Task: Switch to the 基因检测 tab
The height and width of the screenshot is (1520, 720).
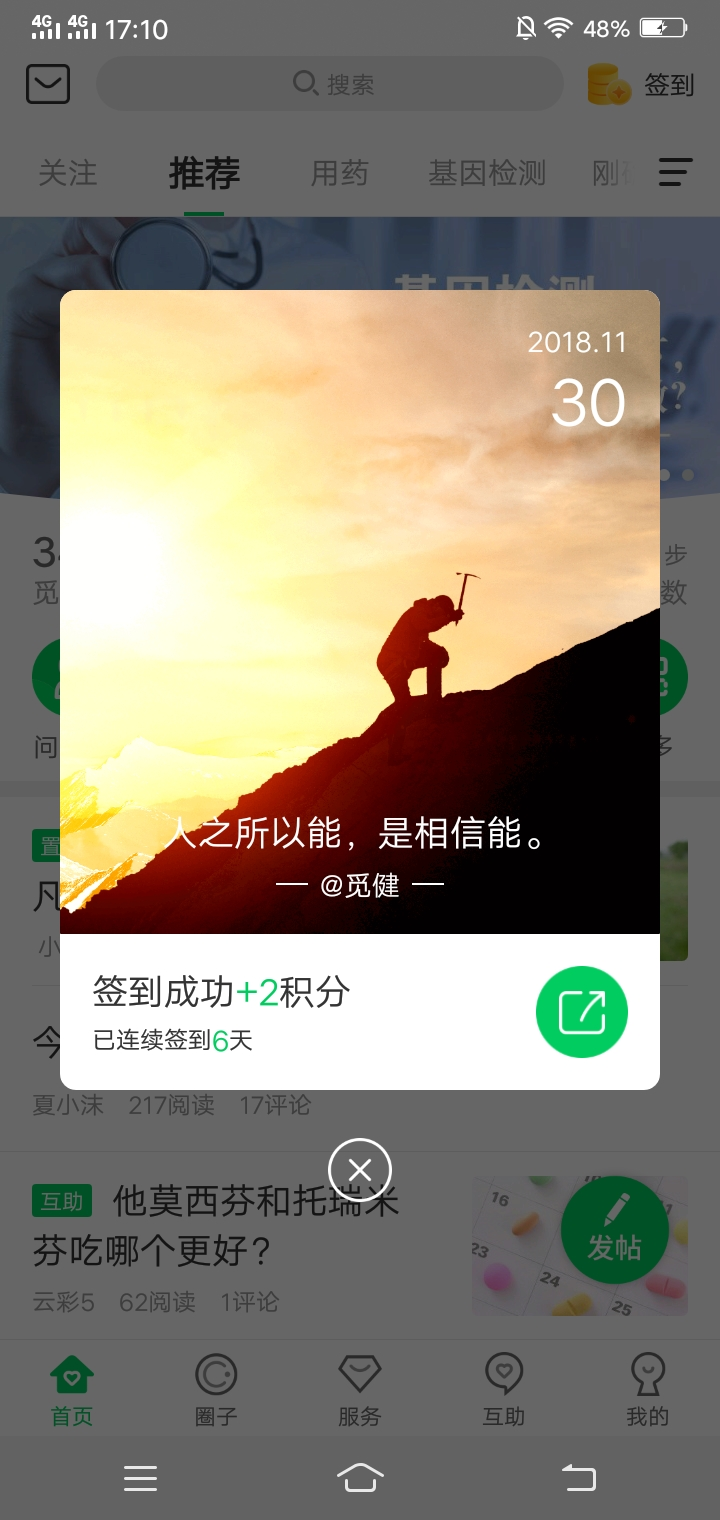Action: [x=487, y=173]
